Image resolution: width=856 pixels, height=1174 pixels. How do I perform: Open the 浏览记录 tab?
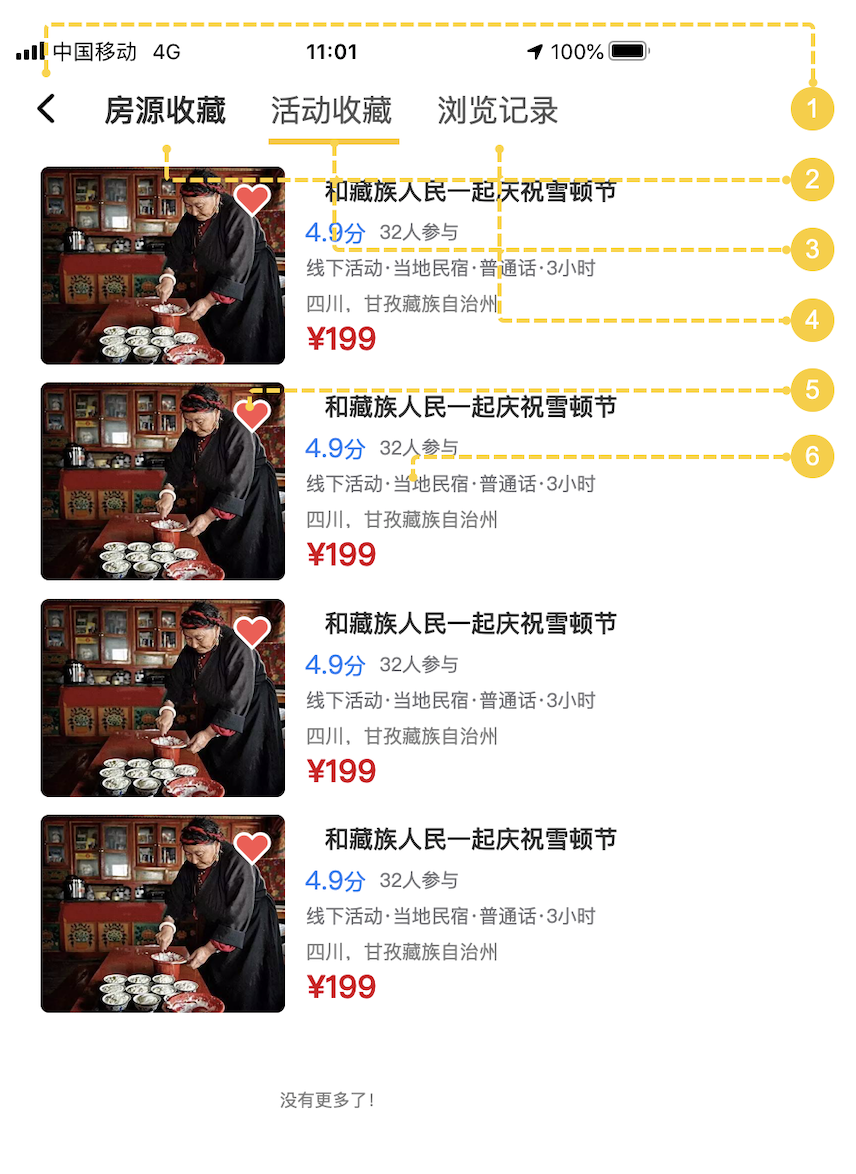pos(497,111)
